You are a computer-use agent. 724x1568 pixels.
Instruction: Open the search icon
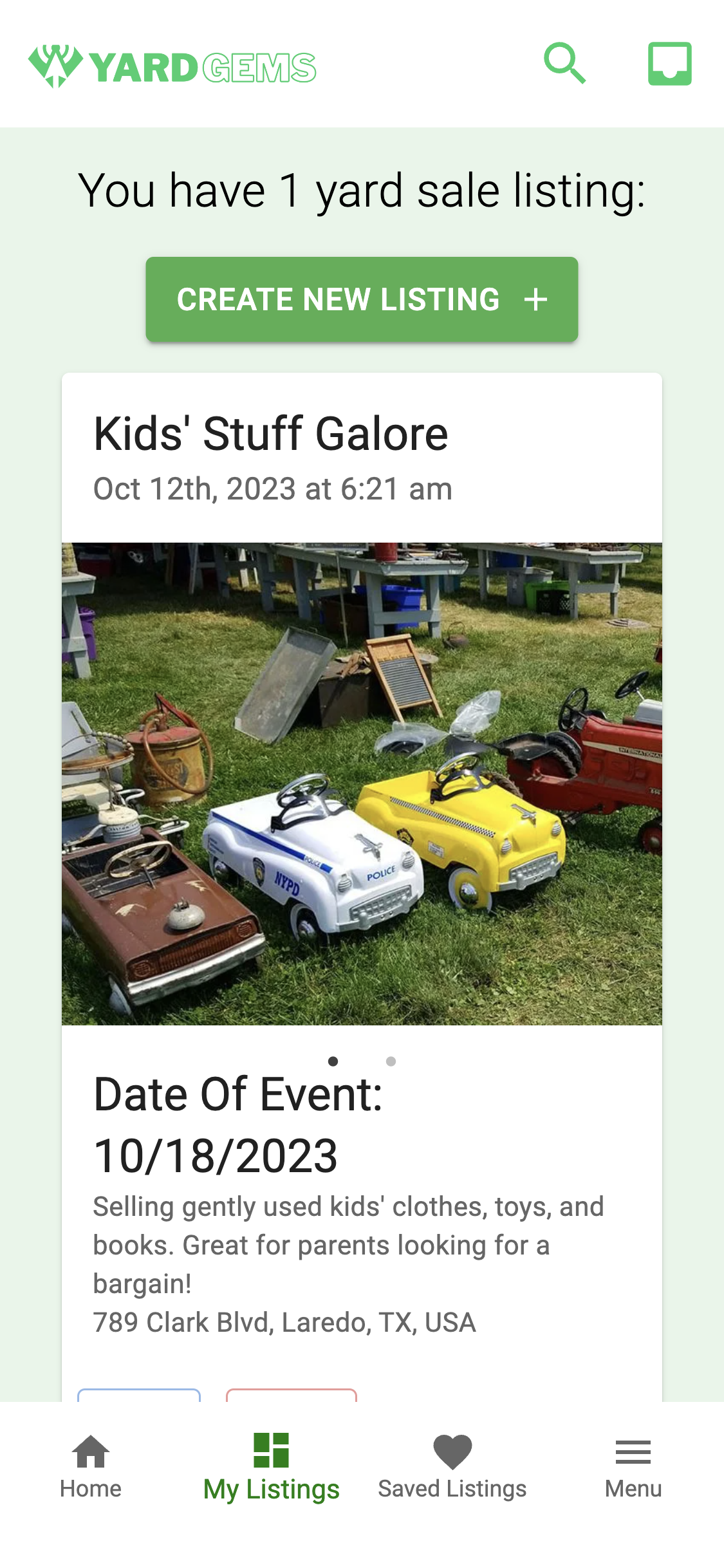click(564, 64)
